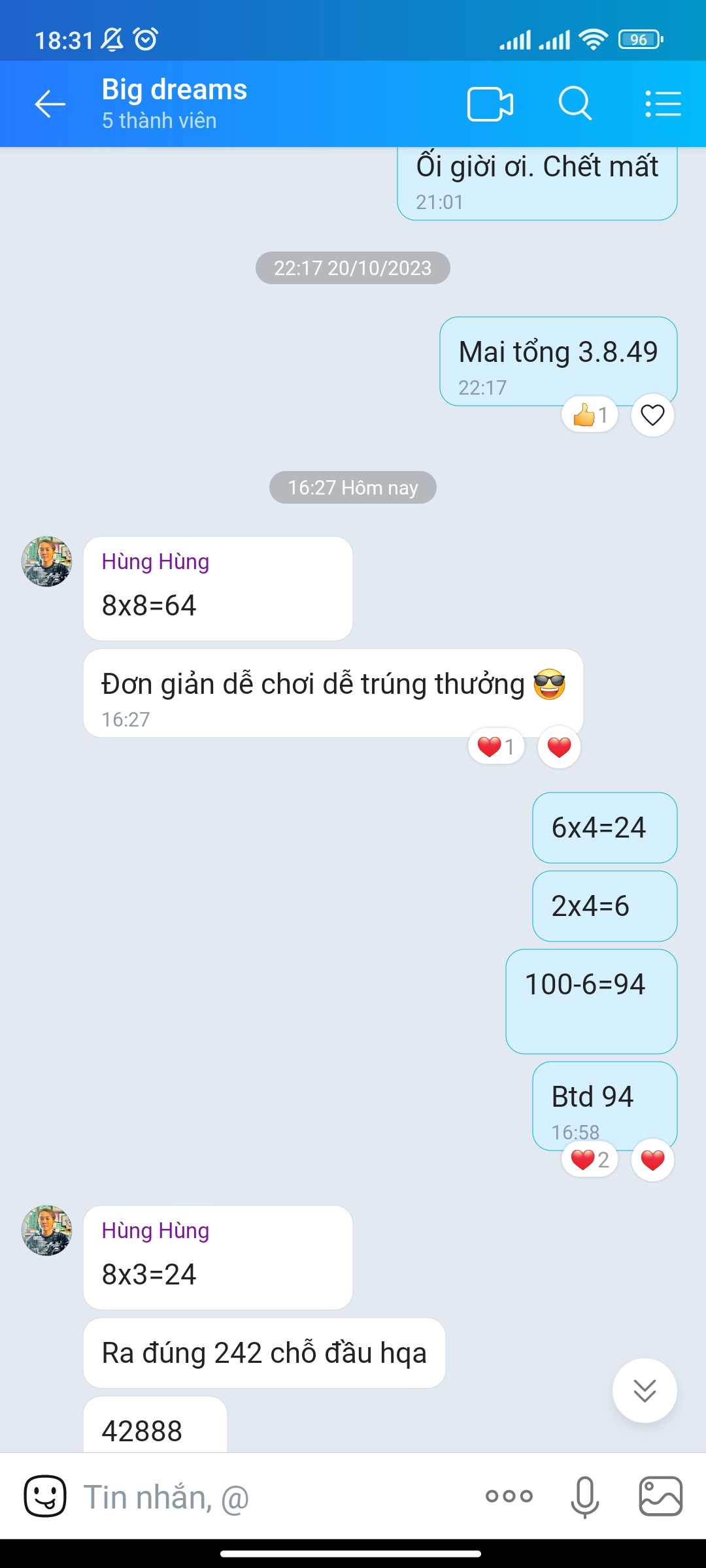Search messages in this conversation
706x1568 pixels.
tap(575, 104)
